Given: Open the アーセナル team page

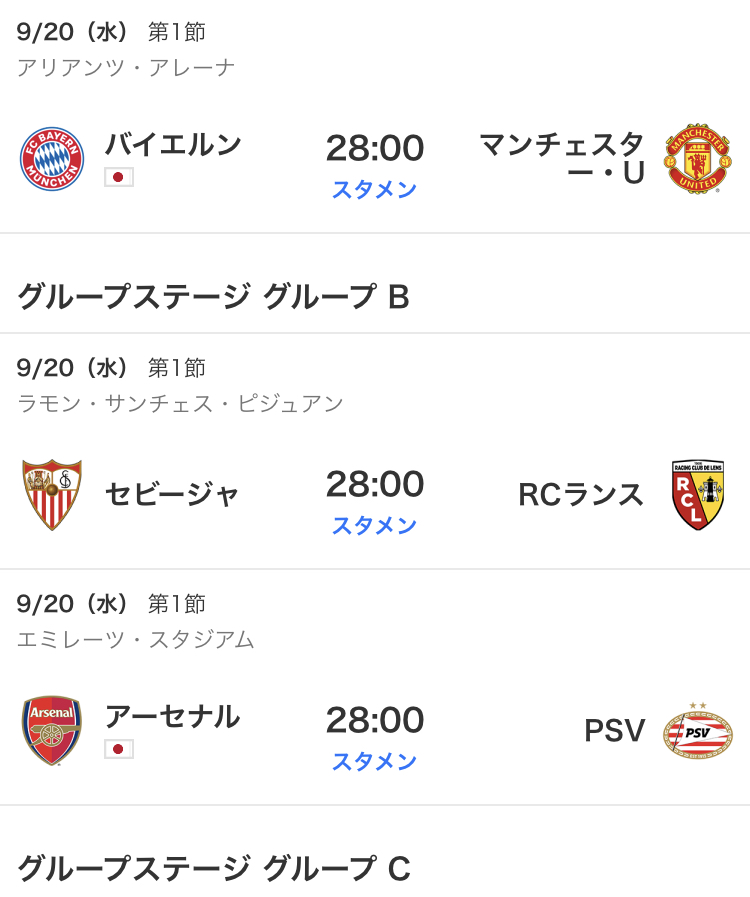Looking at the screenshot, I should coord(172,717).
